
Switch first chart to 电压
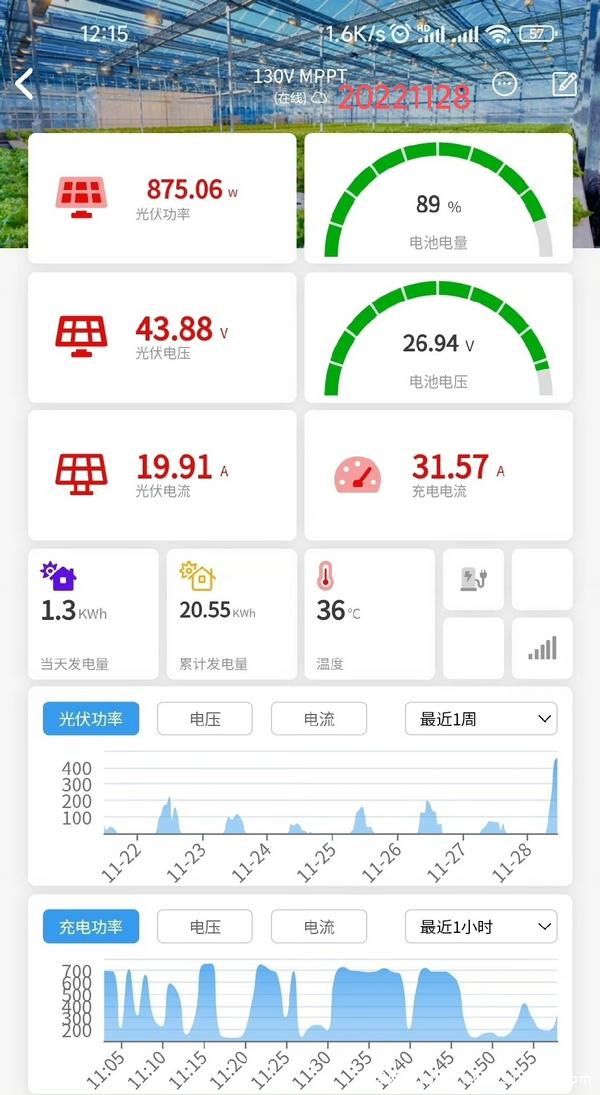[x=205, y=718]
